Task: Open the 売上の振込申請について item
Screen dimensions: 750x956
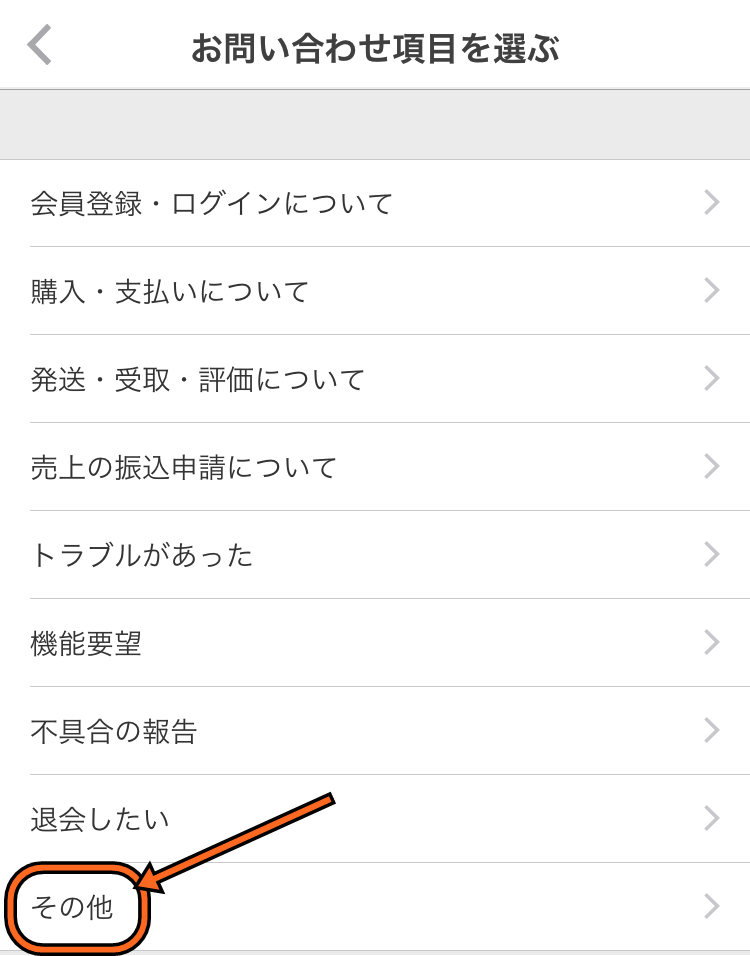Action: point(184,467)
